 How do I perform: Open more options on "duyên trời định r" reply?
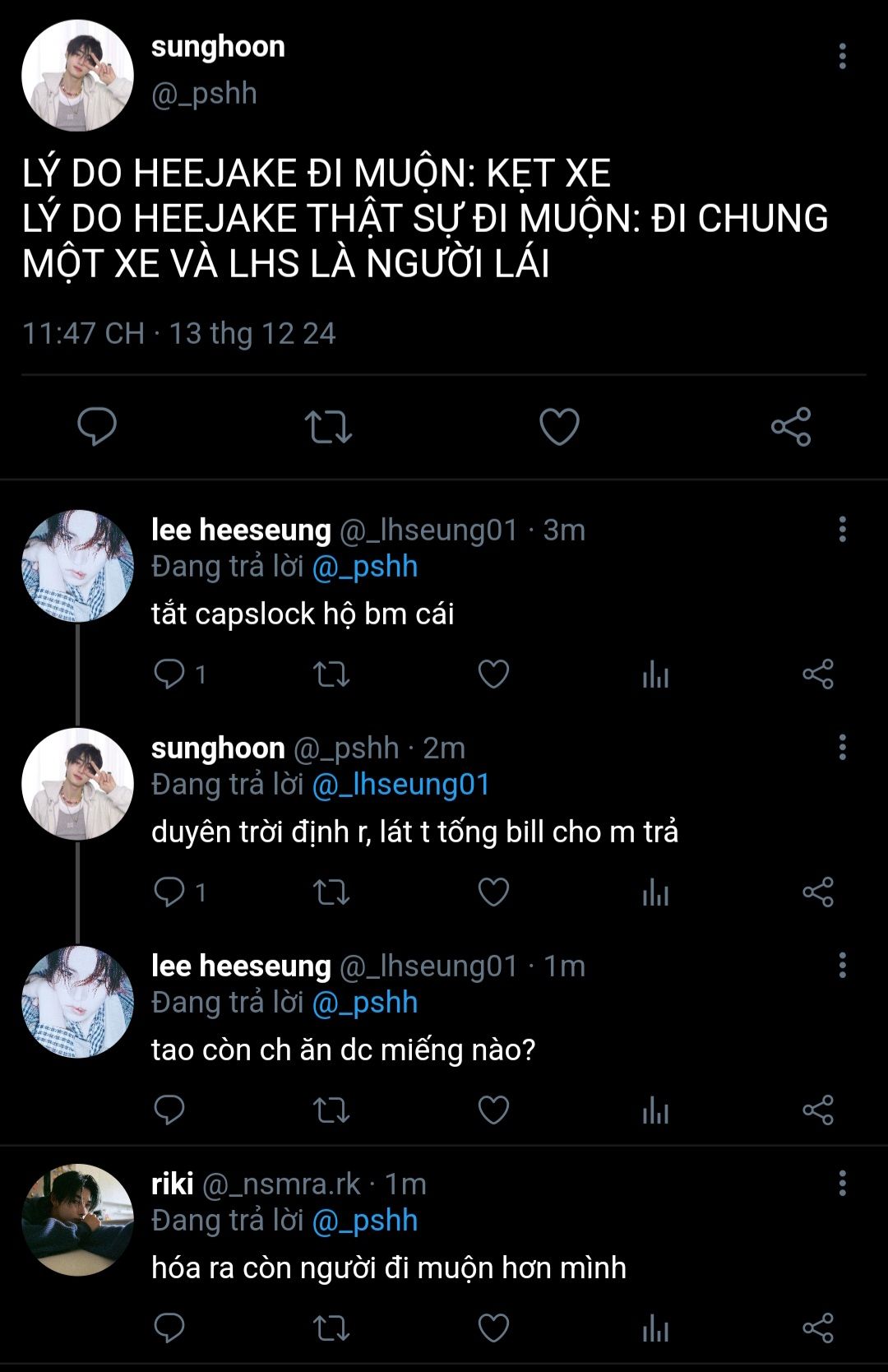point(842,748)
